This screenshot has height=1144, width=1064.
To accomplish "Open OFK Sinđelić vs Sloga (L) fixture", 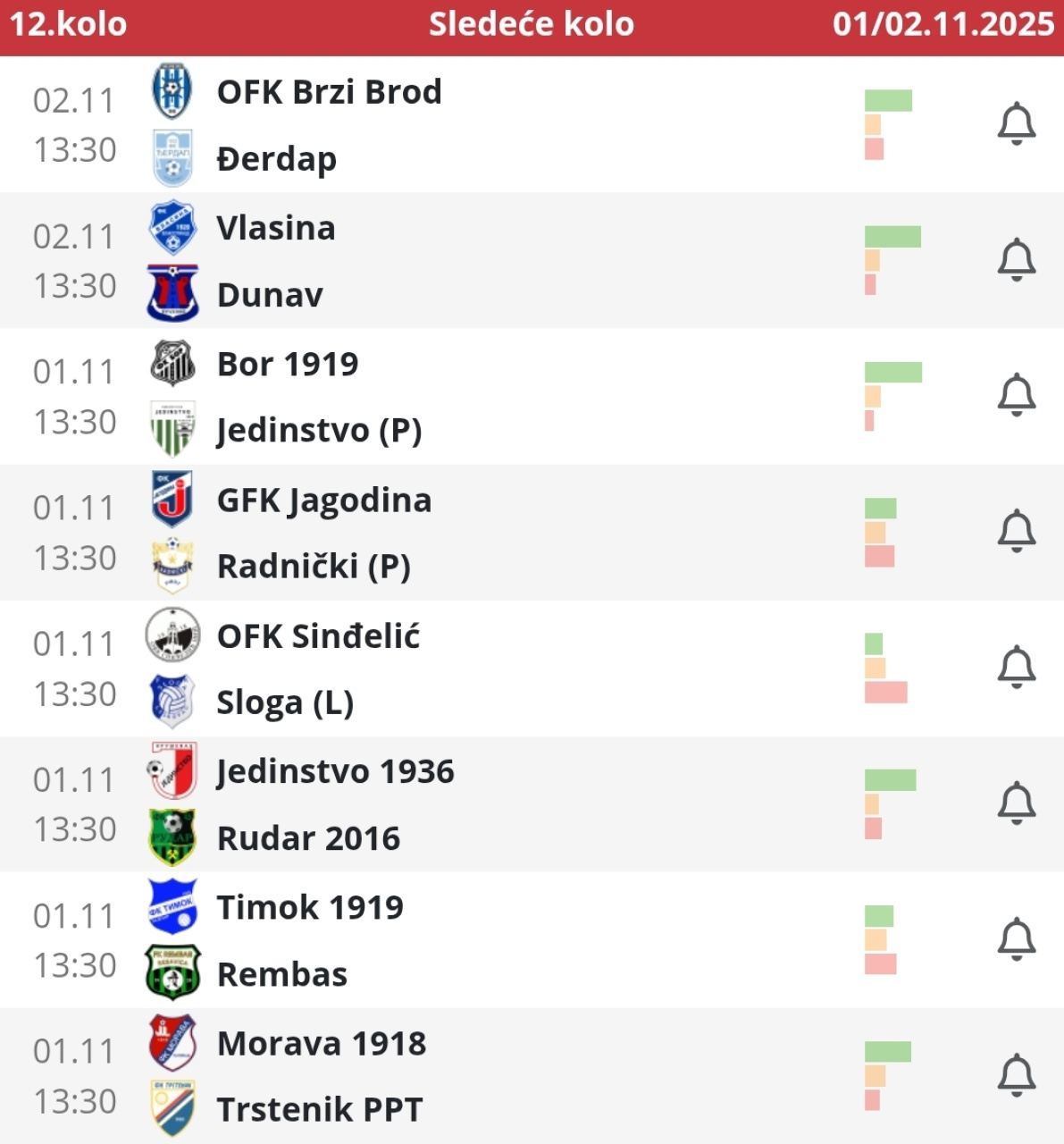I will tap(447, 669).
